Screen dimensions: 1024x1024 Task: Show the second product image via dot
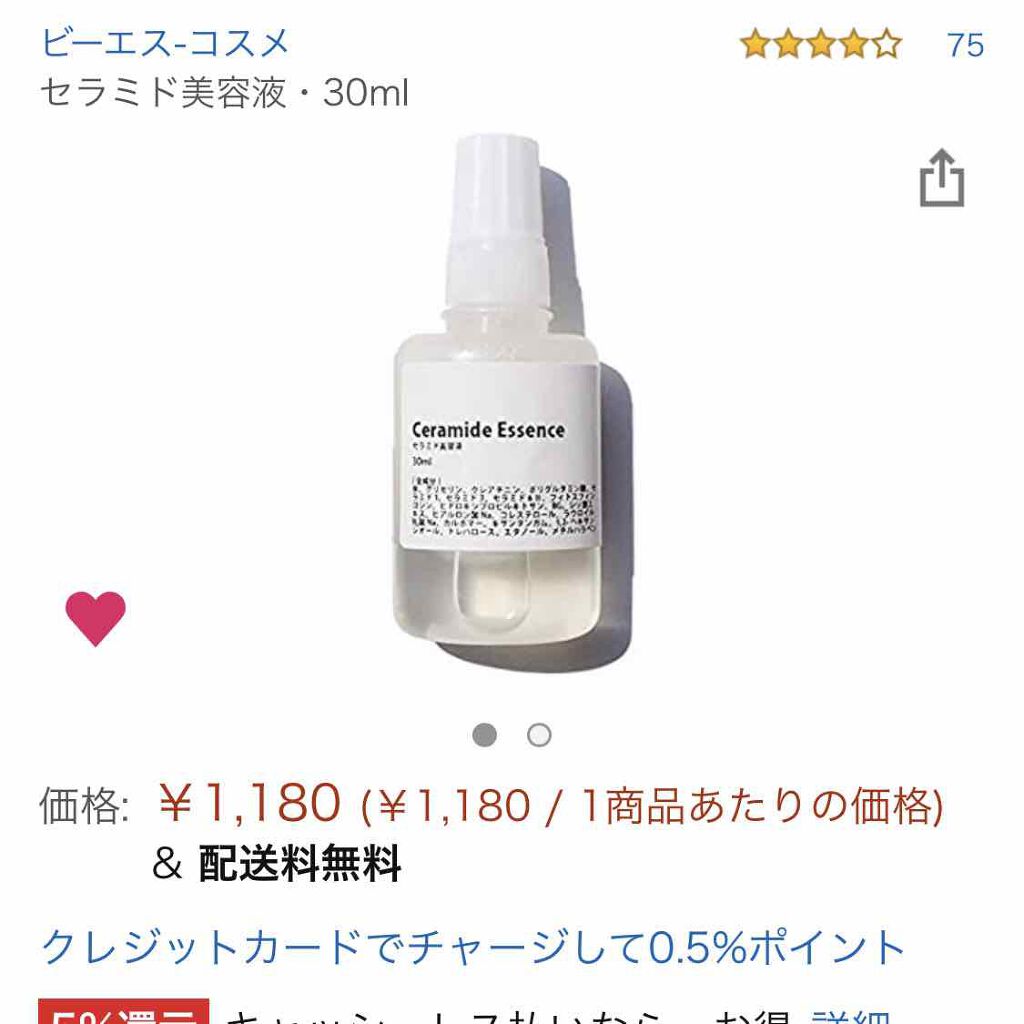point(540,736)
